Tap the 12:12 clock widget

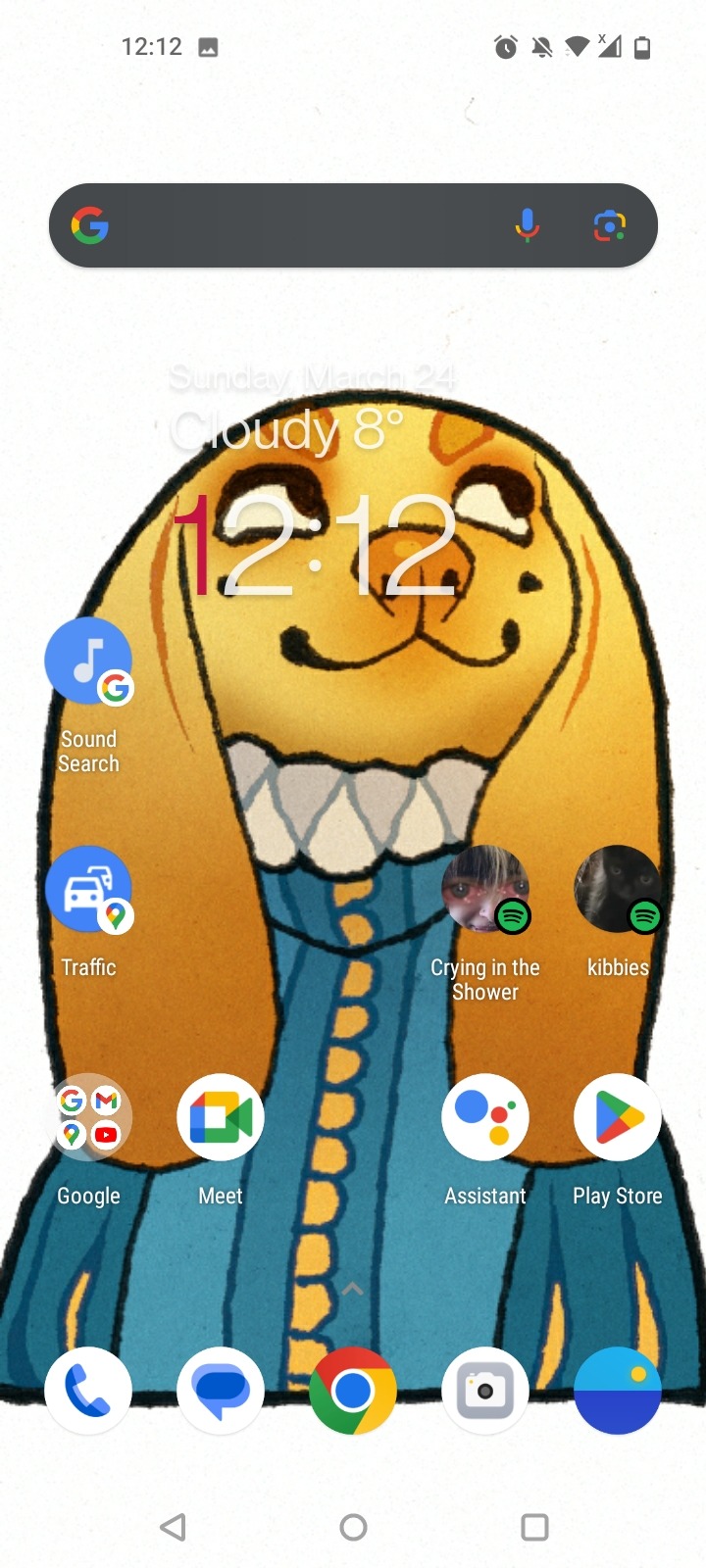pyautogui.click(x=316, y=545)
